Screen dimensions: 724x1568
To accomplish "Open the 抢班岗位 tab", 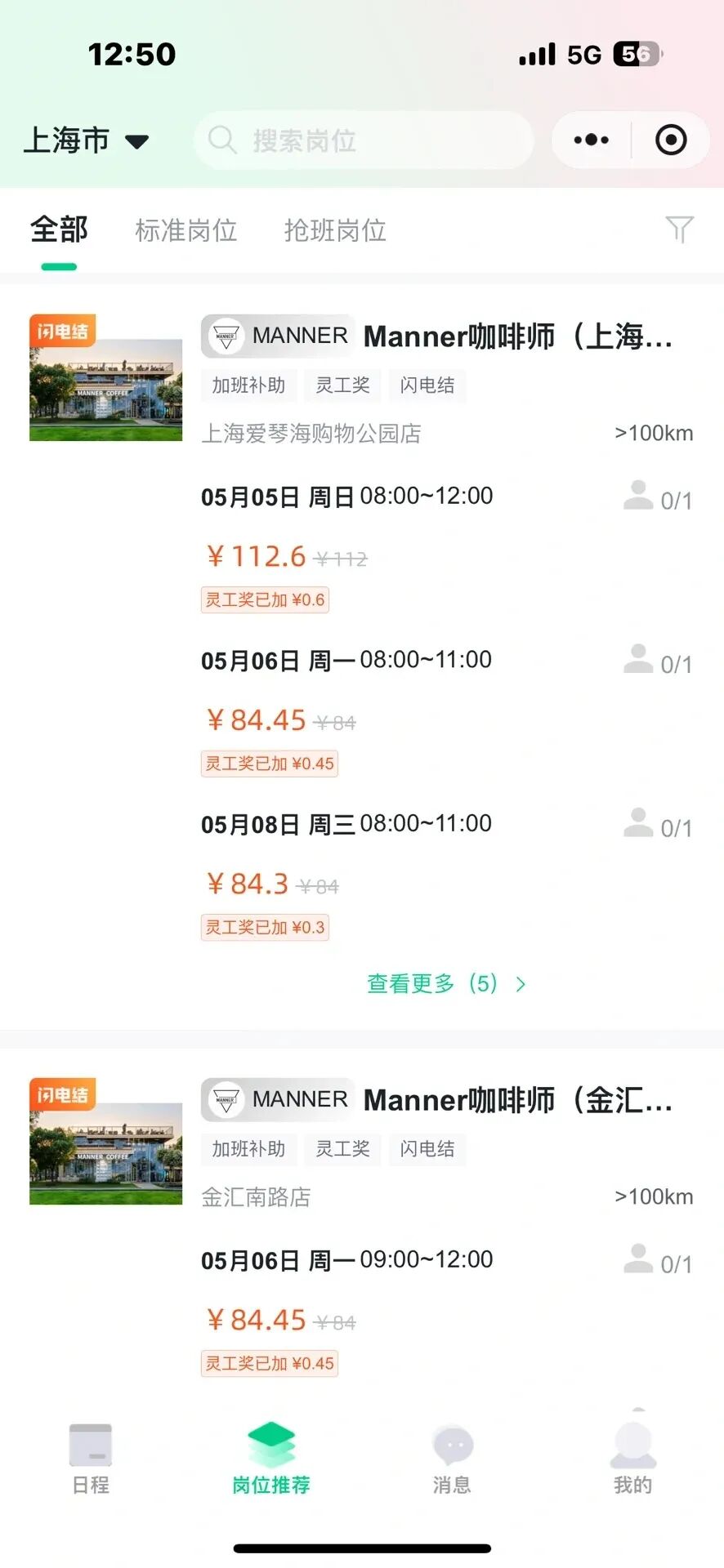I will point(333,231).
